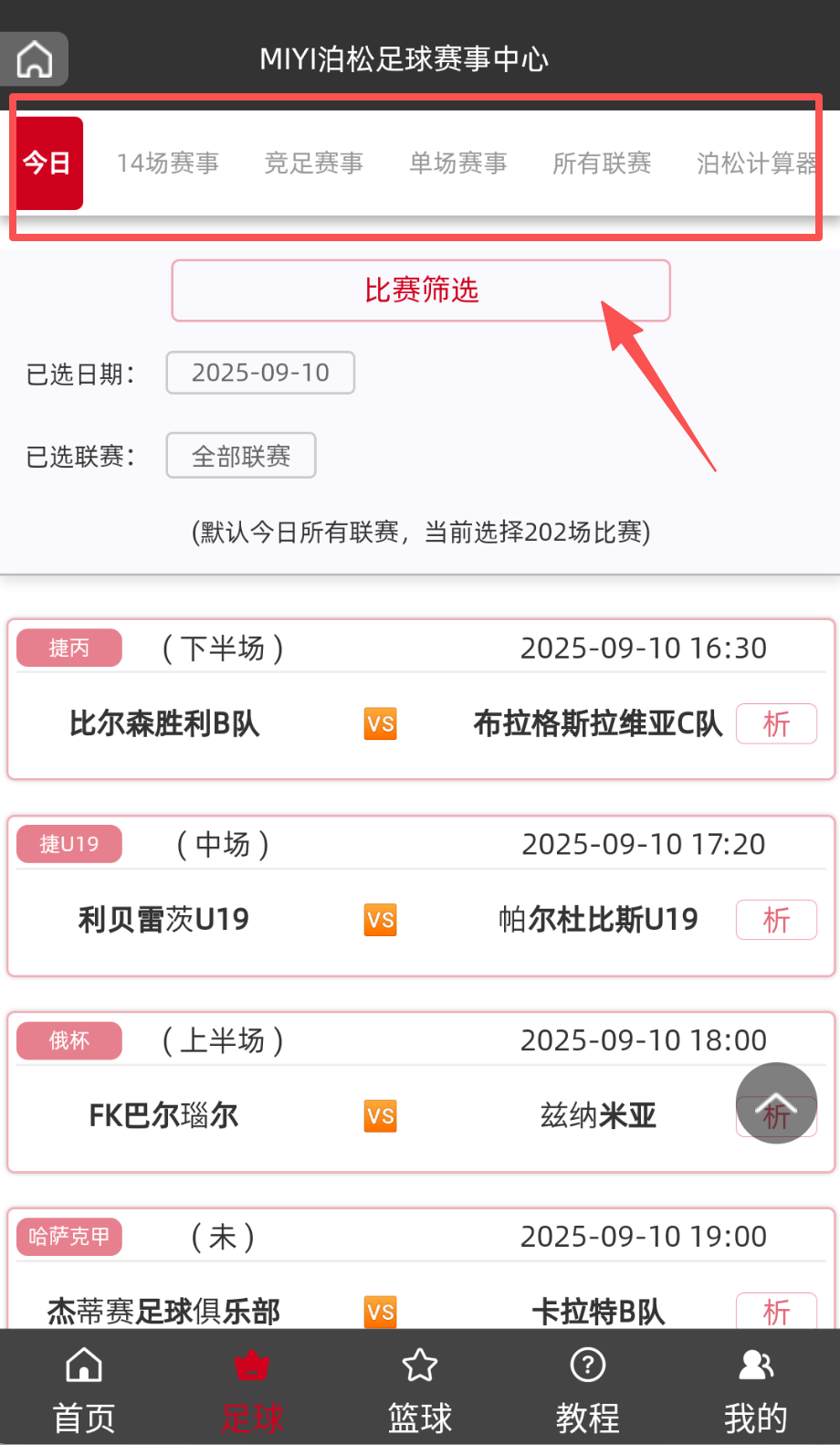Screen dimensions: 840x1445
Task: Select the 今日 tab
Action: pyautogui.click(x=49, y=163)
